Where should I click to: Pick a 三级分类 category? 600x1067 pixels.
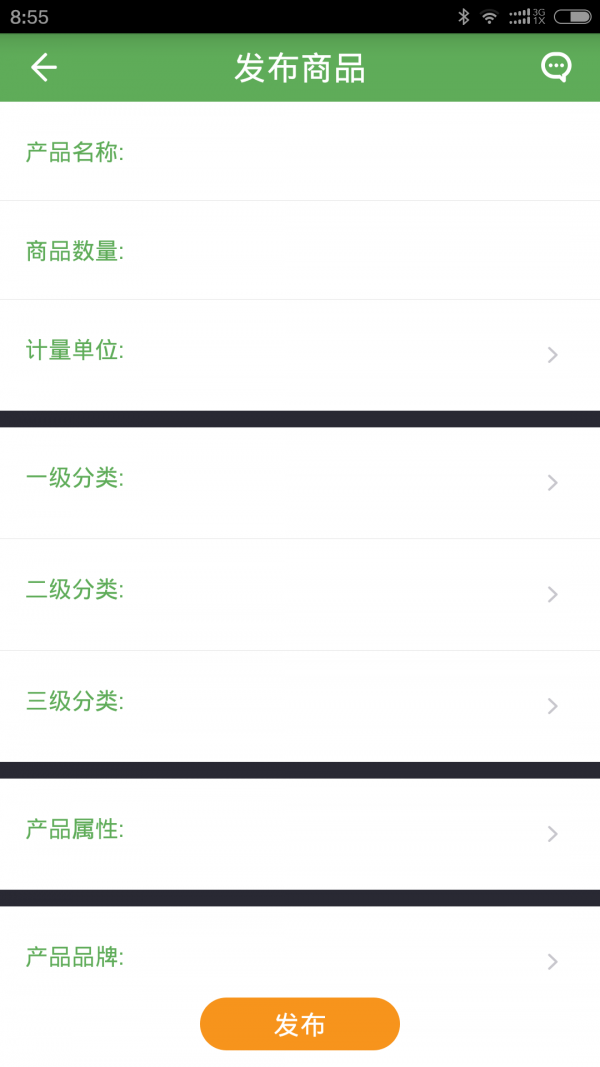pyautogui.click(x=300, y=706)
